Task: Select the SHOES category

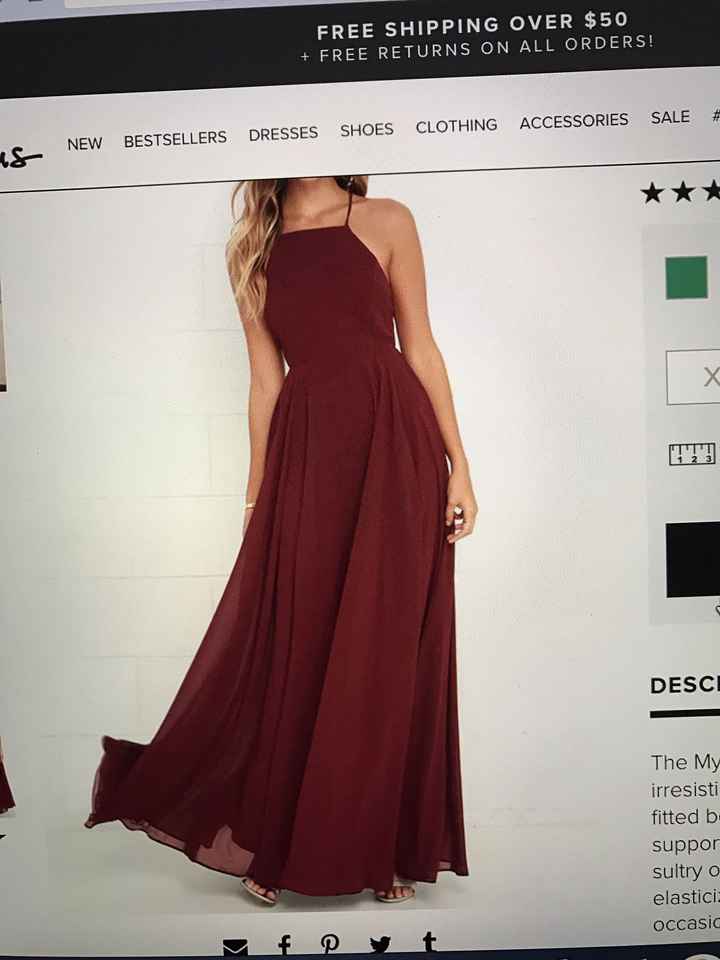Action: pyautogui.click(x=366, y=130)
